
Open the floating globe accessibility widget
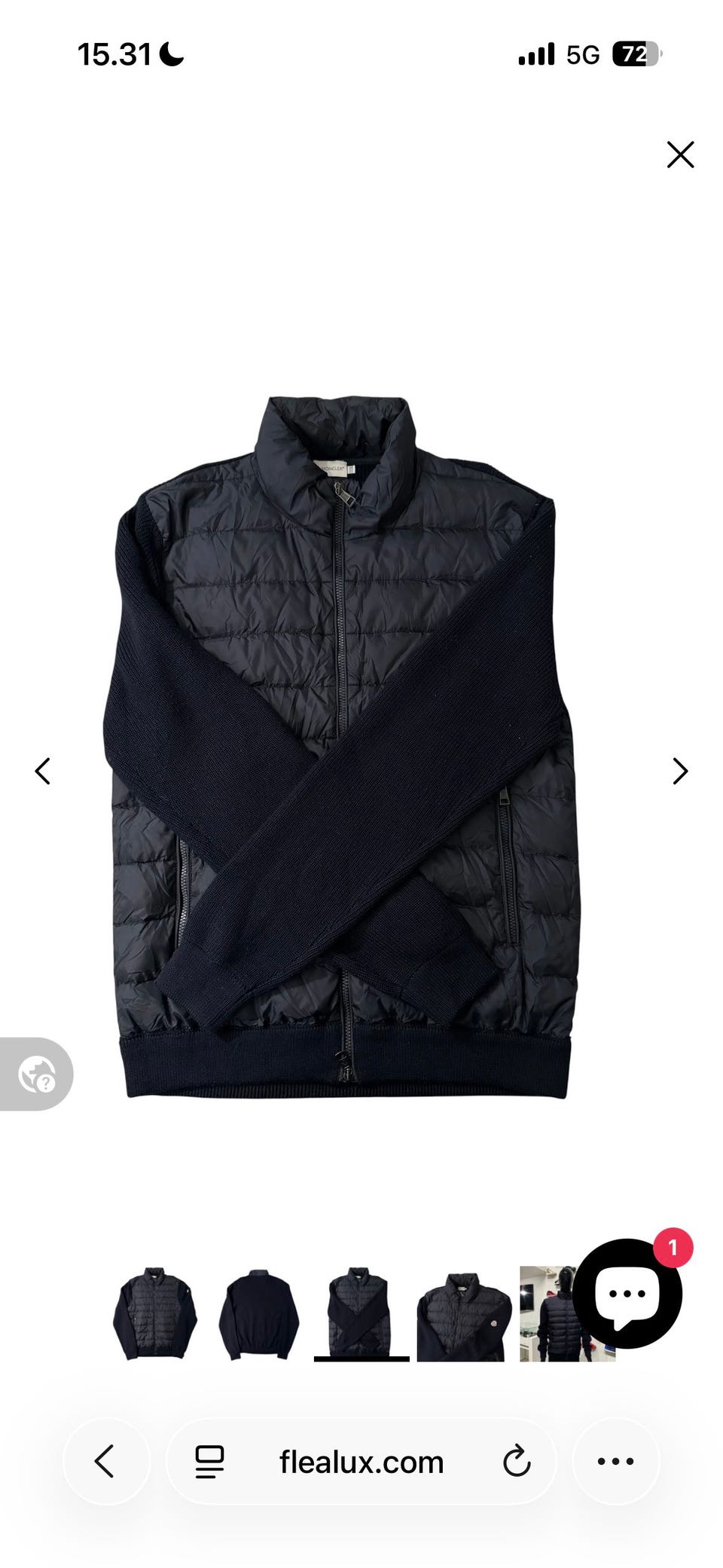36,1074
